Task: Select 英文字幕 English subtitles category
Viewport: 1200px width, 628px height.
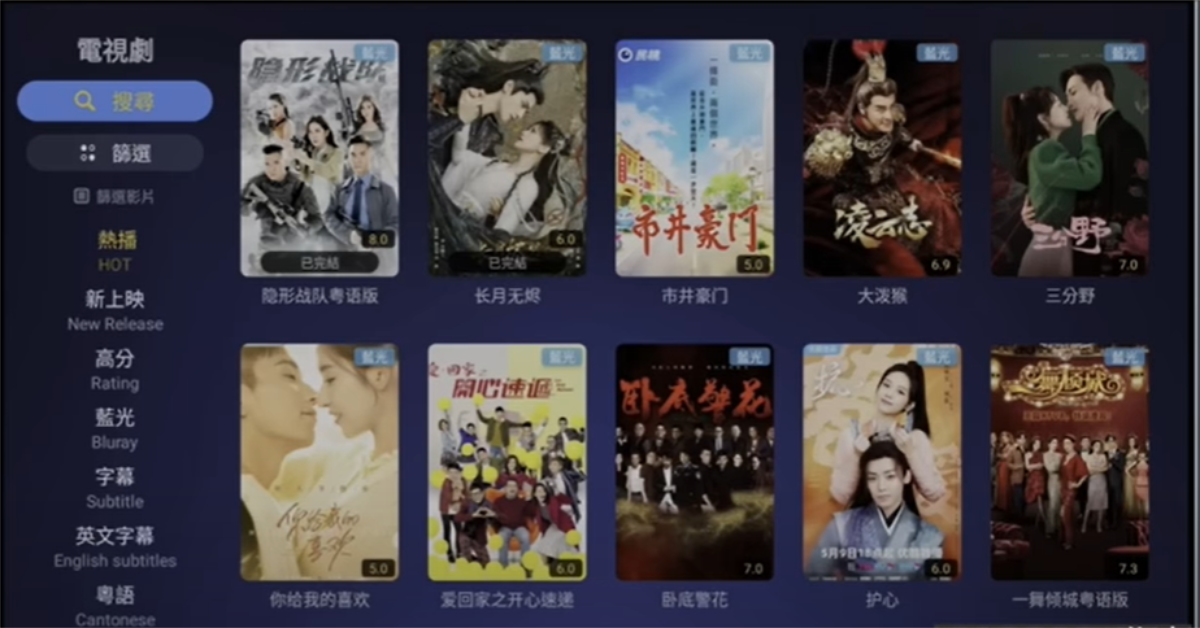Action: tap(116, 547)
